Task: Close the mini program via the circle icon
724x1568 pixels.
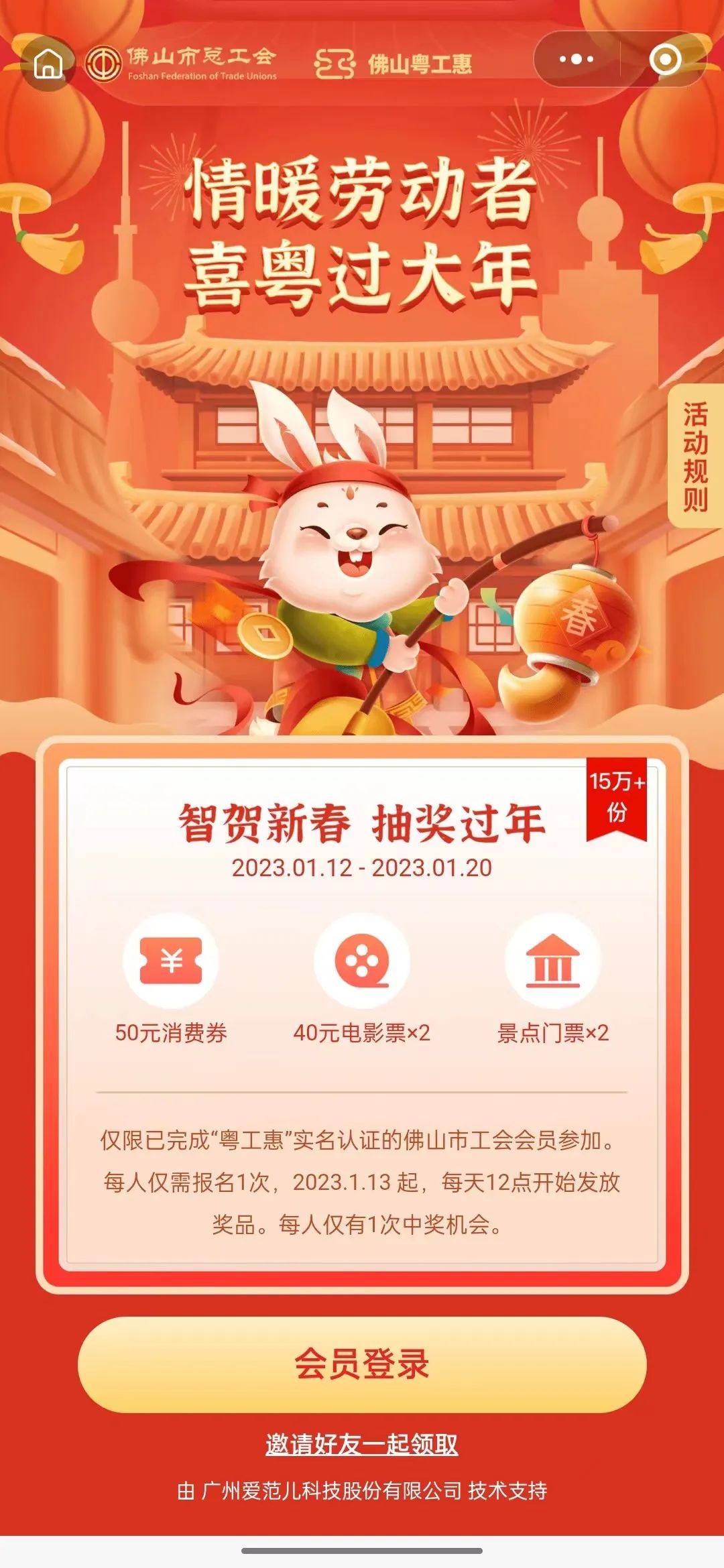Action: pos(665,59)
